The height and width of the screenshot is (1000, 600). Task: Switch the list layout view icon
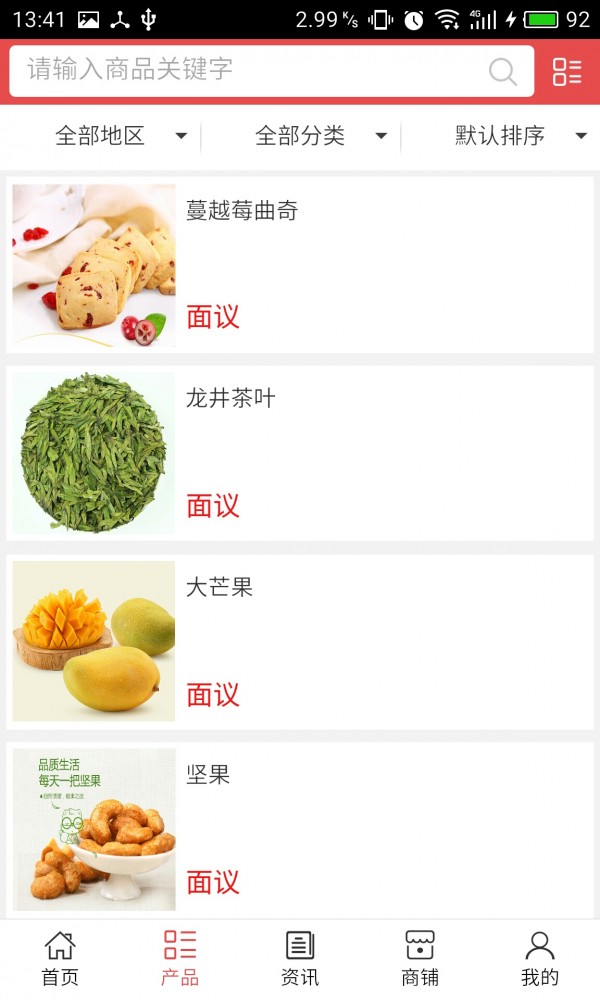[567, 71]
